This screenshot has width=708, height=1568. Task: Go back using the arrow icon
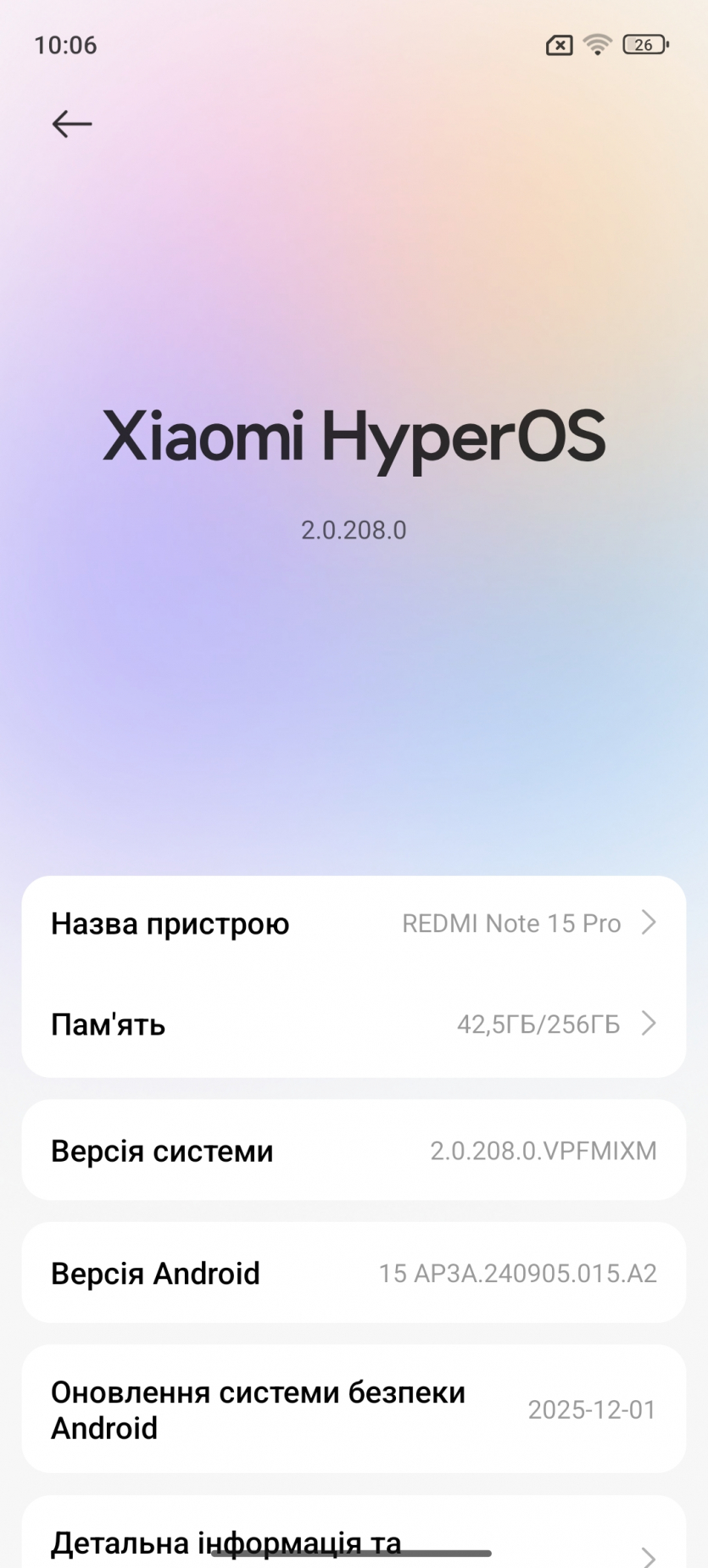coord(71,124)
